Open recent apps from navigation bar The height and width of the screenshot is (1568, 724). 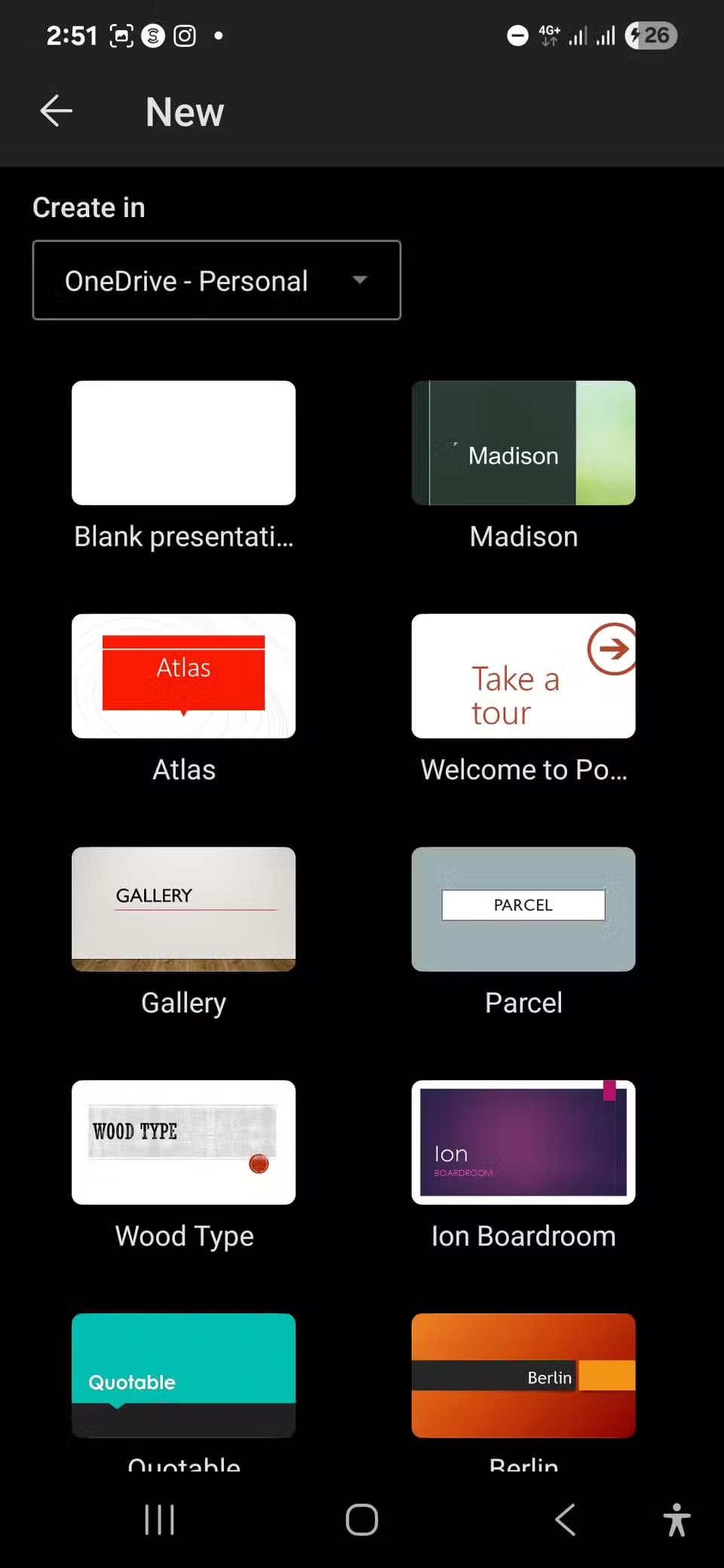[159, 1520]
